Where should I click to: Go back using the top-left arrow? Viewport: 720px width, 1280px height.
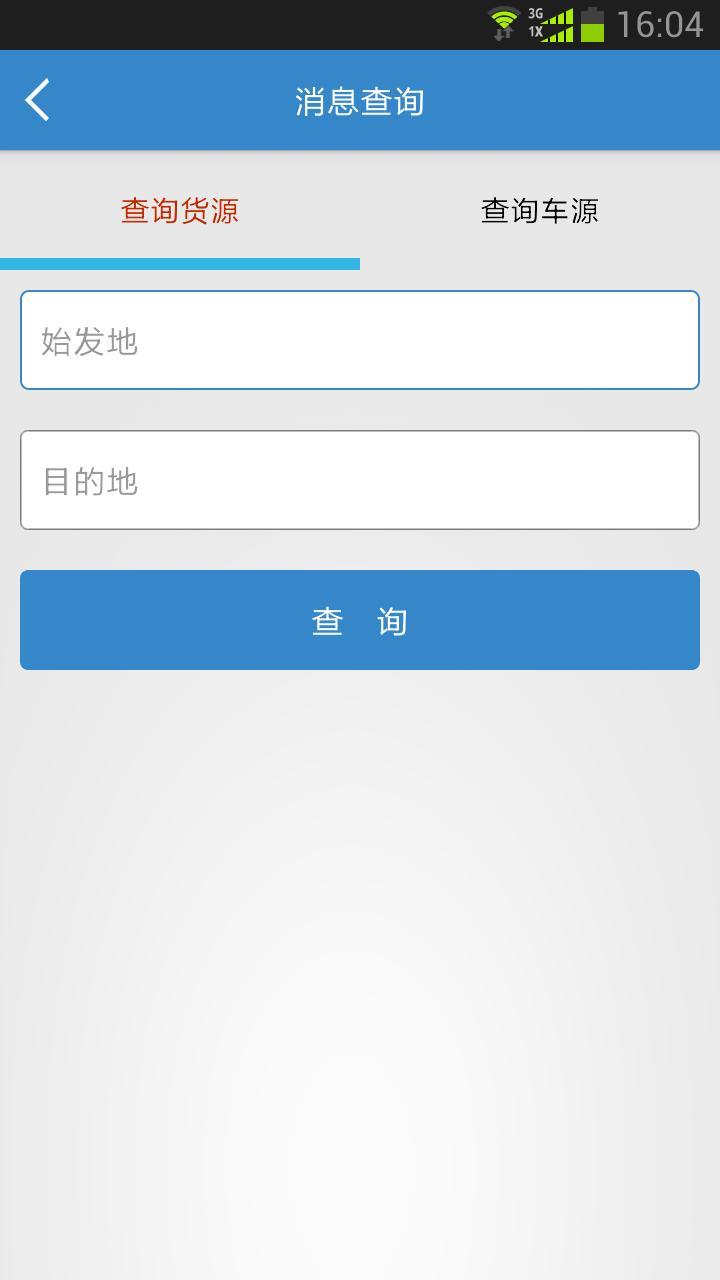coord(38,100)
